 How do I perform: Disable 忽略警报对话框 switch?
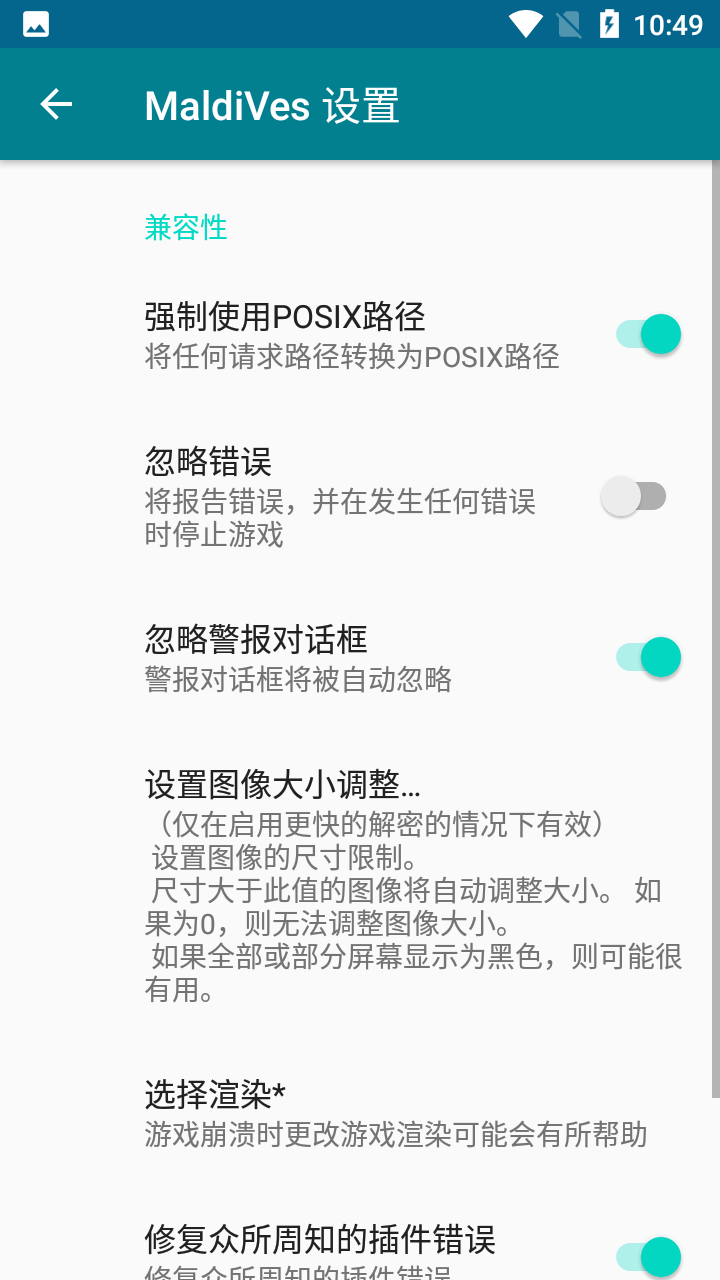(x=649, y=657)
